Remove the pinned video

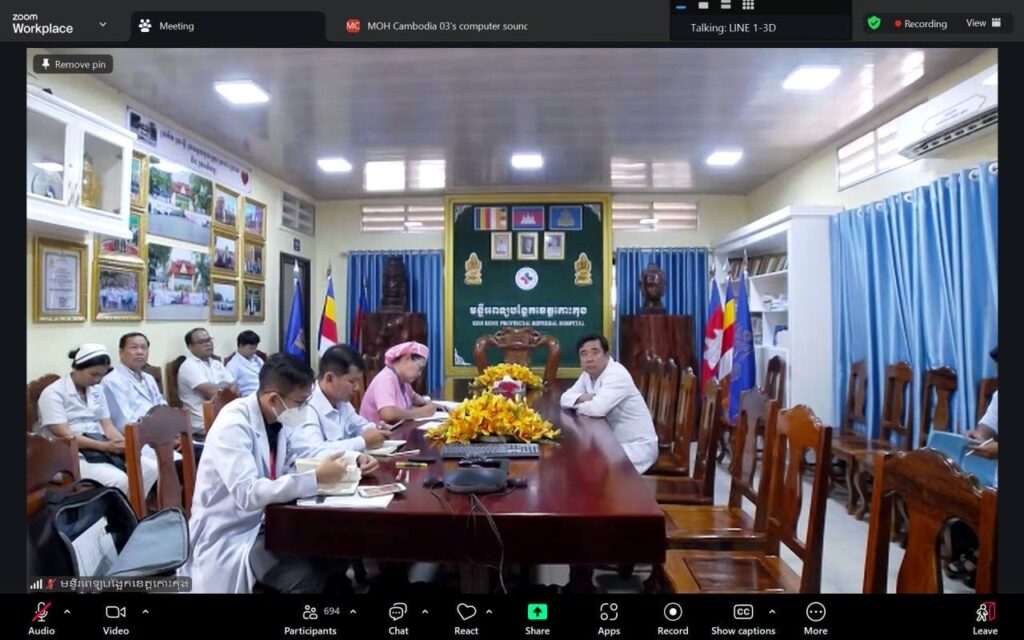(x=73, y=64)
